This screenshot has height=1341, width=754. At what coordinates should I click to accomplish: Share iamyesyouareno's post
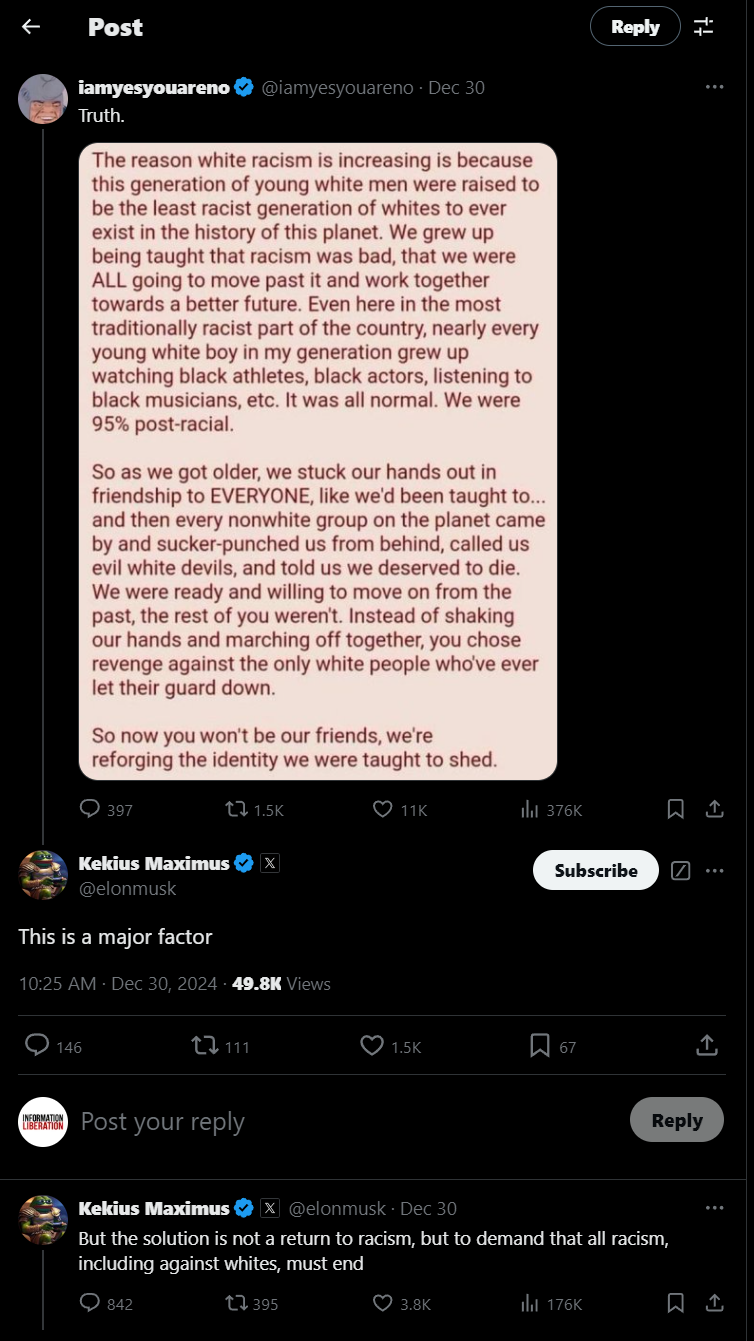(714, 809)
